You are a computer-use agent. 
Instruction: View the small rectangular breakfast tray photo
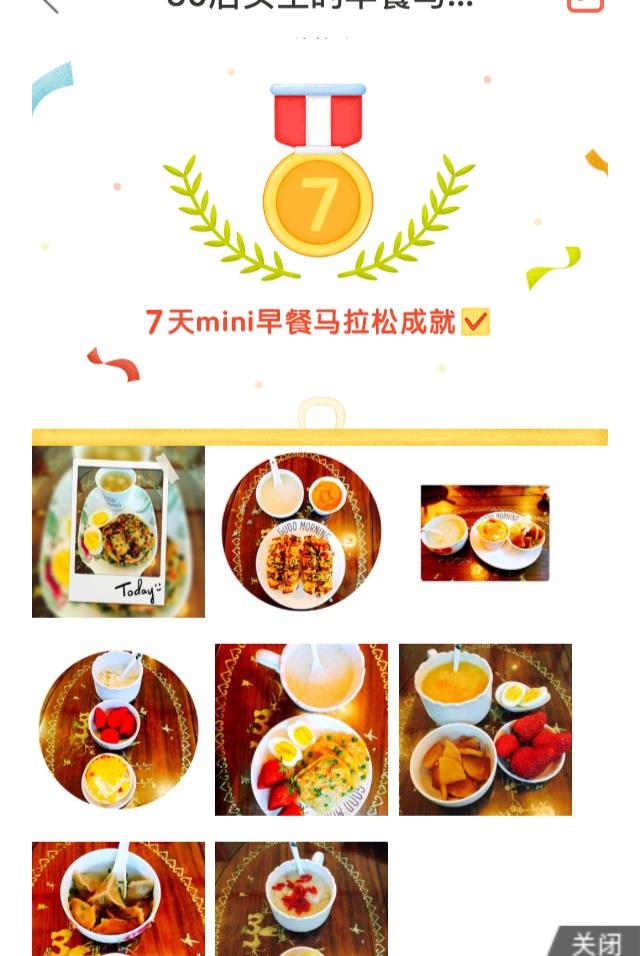coord(485,533)
